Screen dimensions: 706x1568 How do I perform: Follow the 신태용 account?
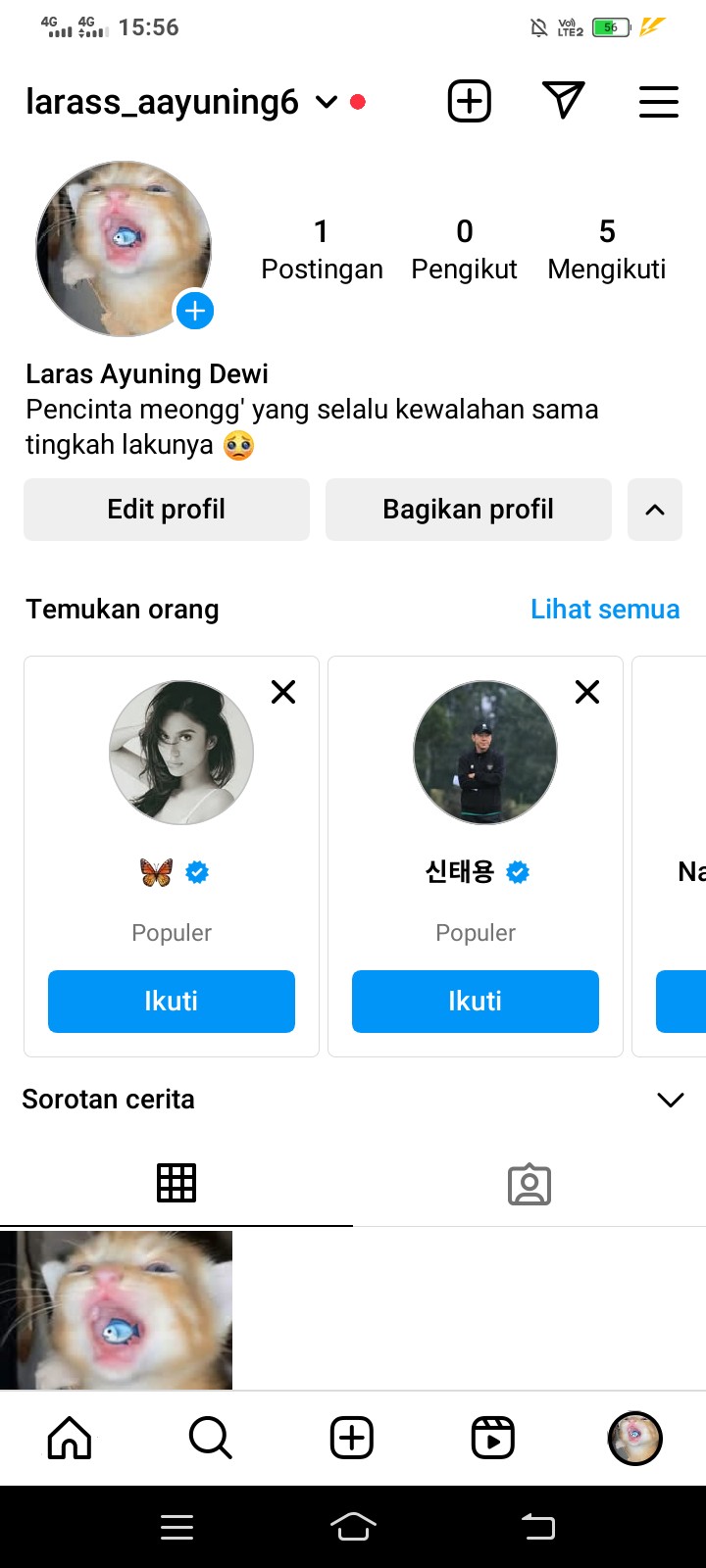[476, 1001]
